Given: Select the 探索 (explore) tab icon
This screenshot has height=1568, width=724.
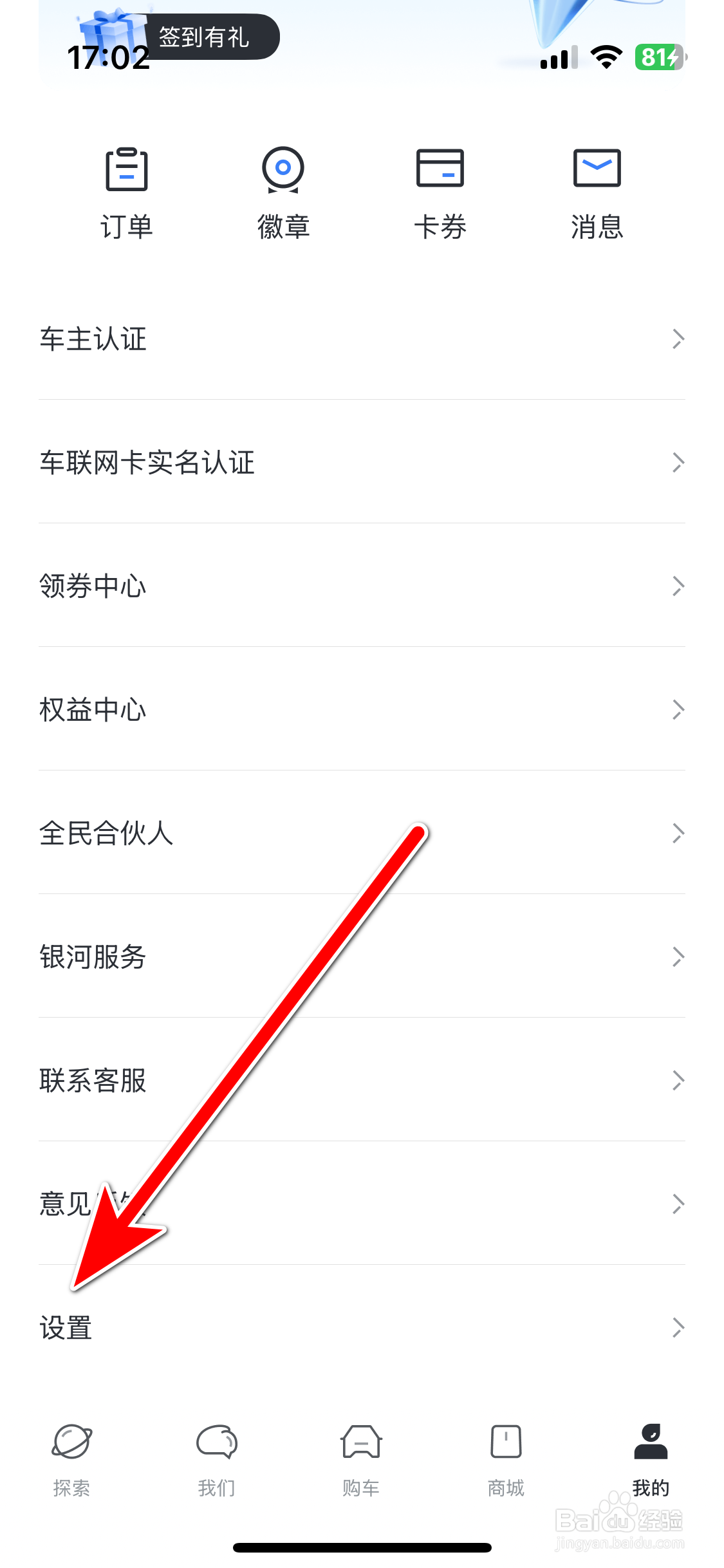Looking at the screenshot, I should [71, 1442].
